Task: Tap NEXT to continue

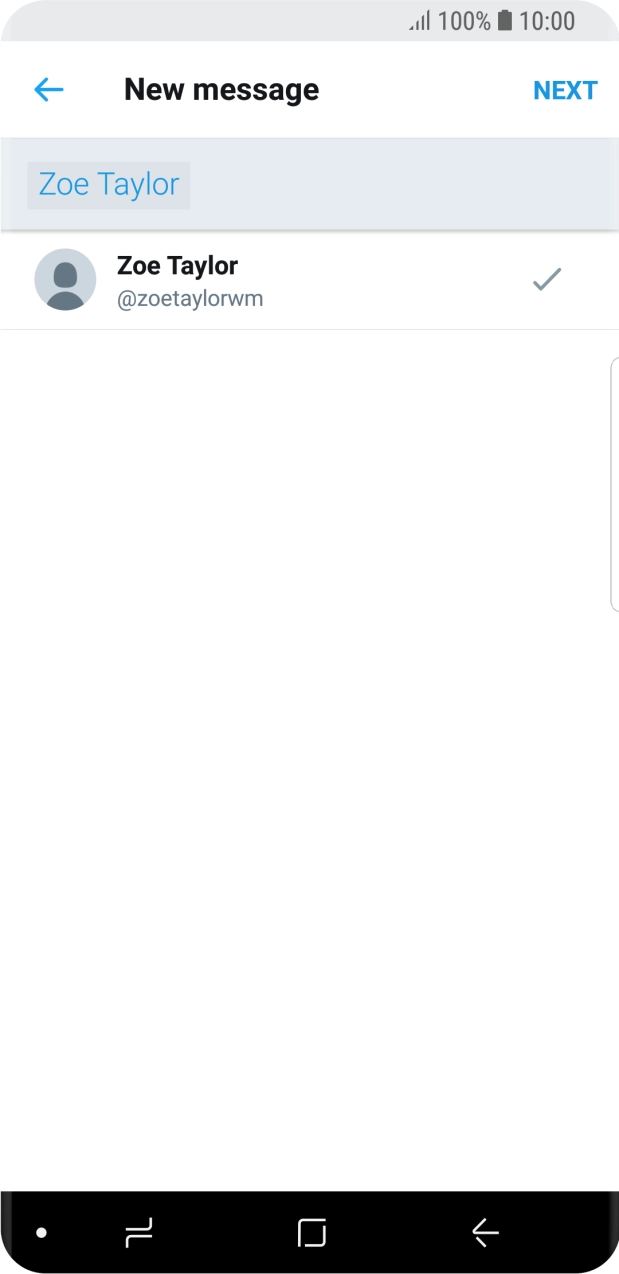Action: [x=564, y=90]
